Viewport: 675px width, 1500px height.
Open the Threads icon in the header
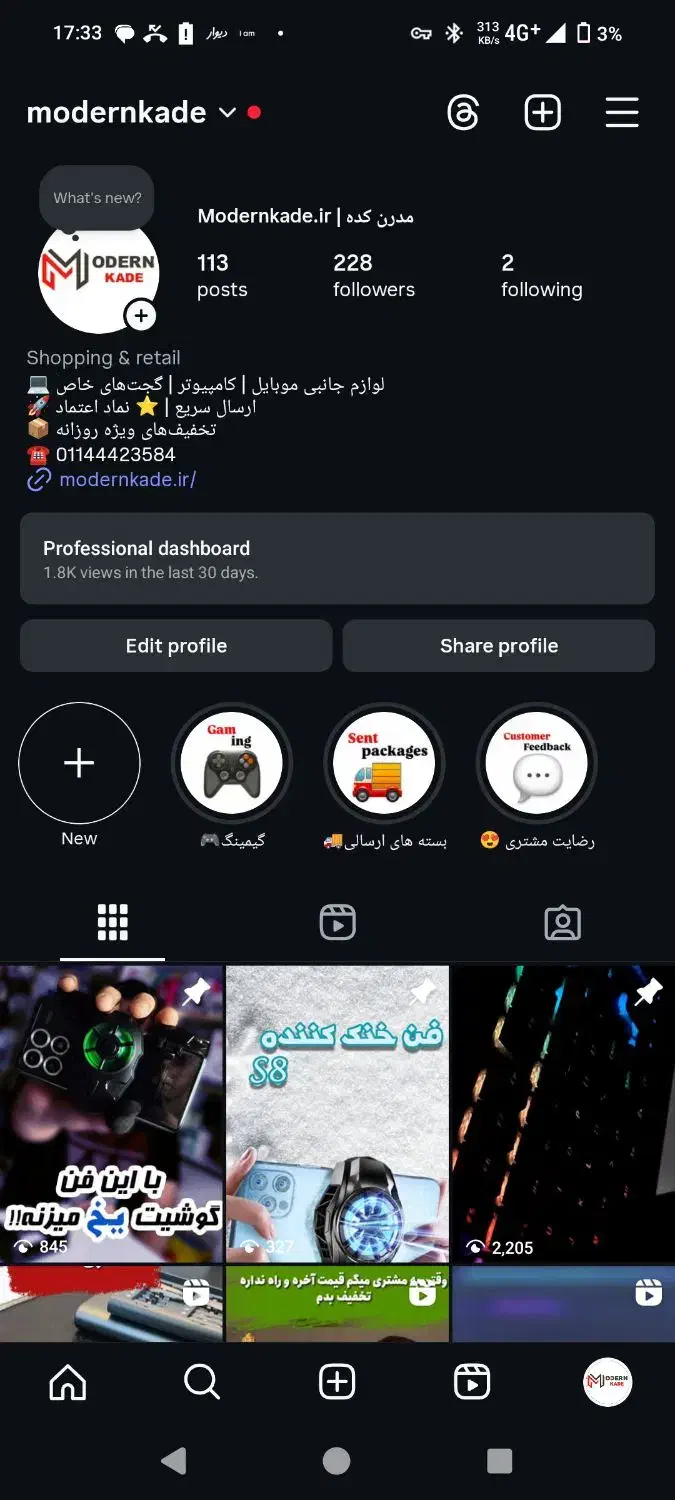point(463,113)
